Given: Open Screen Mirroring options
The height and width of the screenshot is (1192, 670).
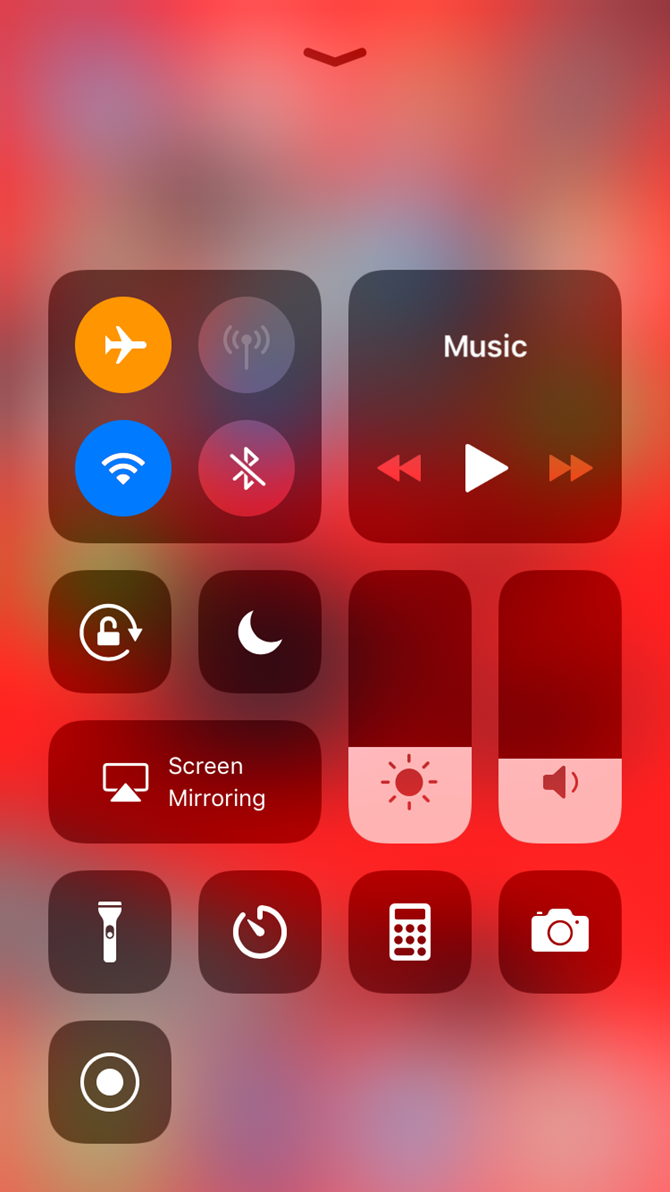Looking at the screenshot, I should pos(185,781).
